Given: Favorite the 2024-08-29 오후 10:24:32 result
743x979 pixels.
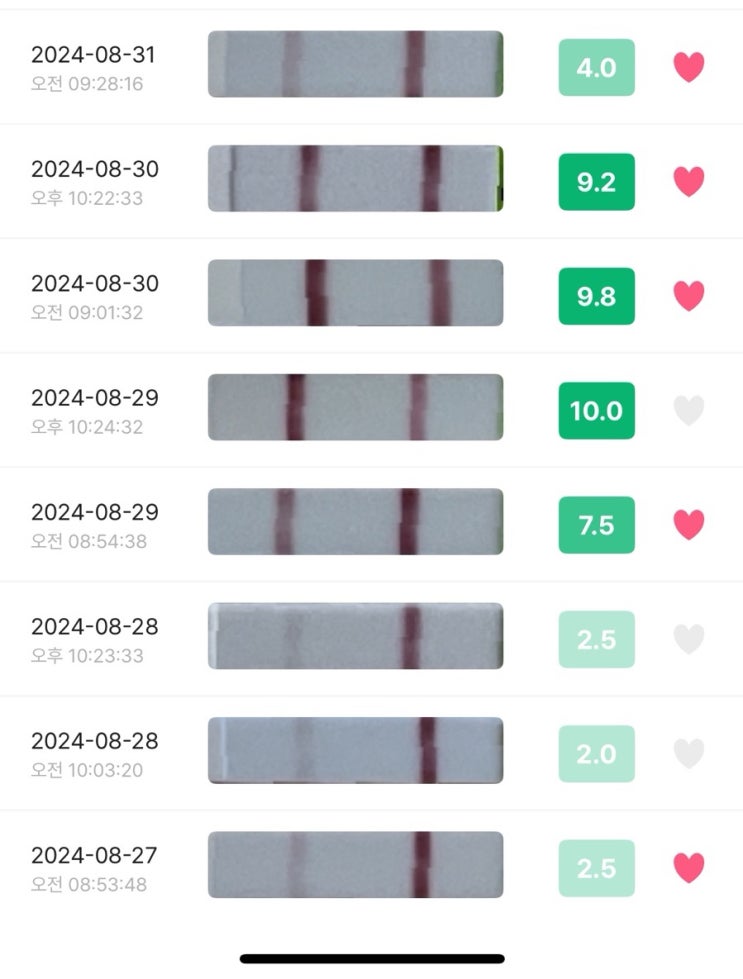Looking at the screenshot, I should pyautogui.click(x=689, y=410).
